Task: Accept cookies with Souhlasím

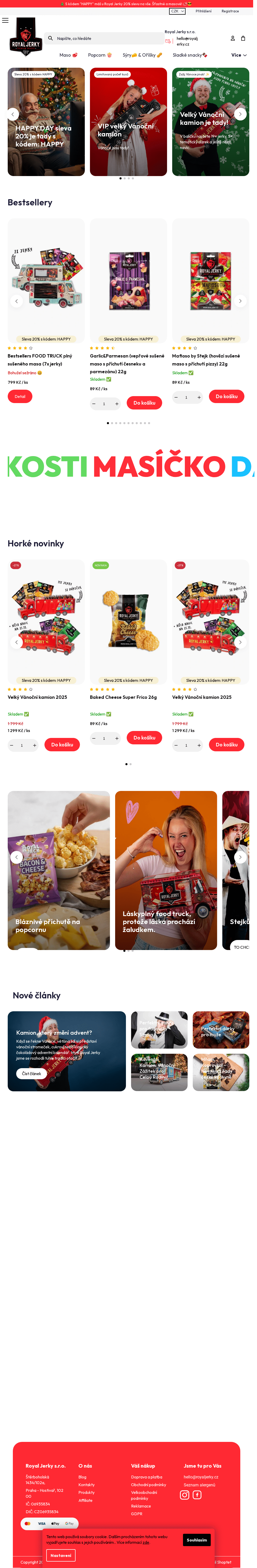Action: pyautogui.click(x=196, y=1539)
